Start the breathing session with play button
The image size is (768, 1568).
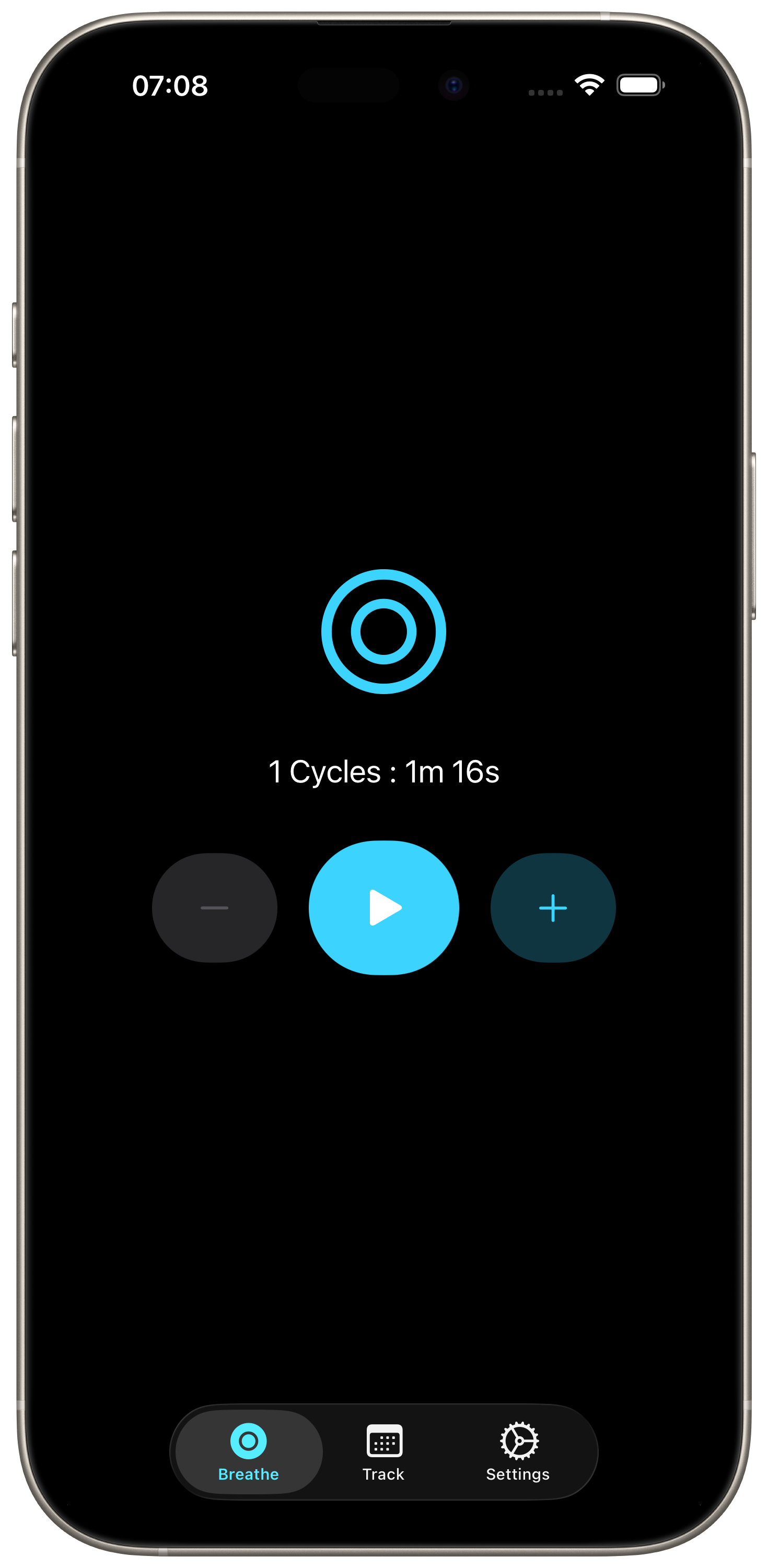[383, 907]
